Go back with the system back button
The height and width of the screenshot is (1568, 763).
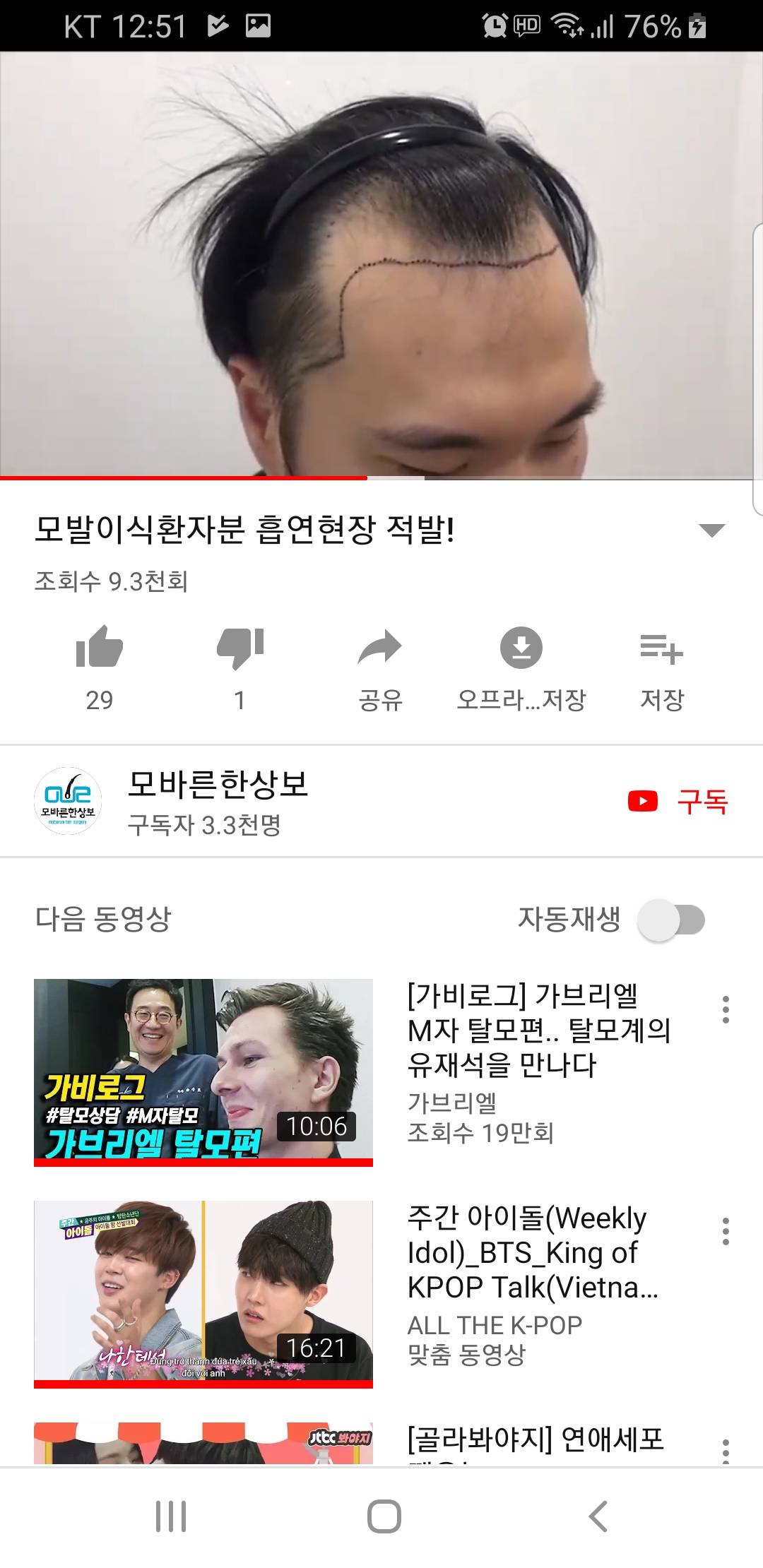coord(598,1516)
